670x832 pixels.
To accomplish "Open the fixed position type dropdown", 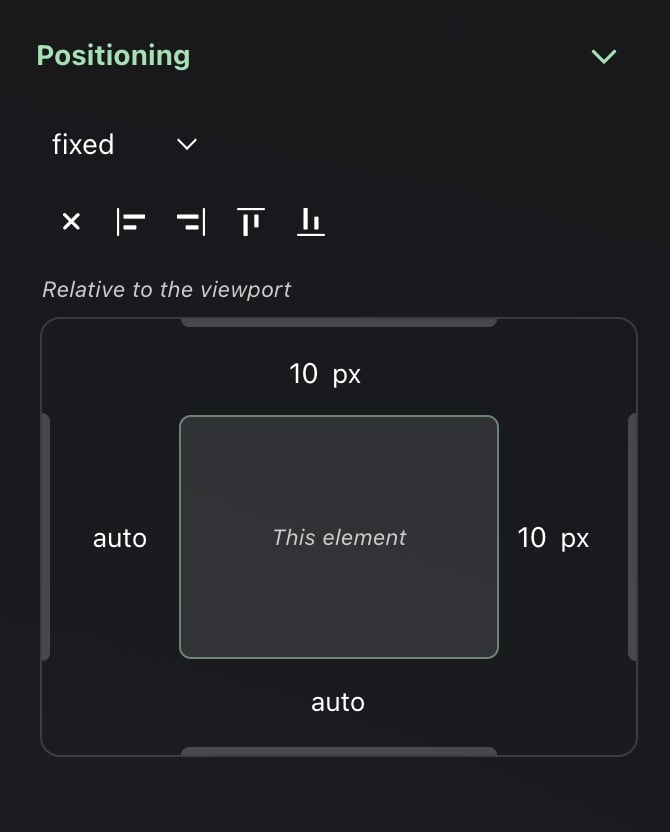I will tap(124, 145).
